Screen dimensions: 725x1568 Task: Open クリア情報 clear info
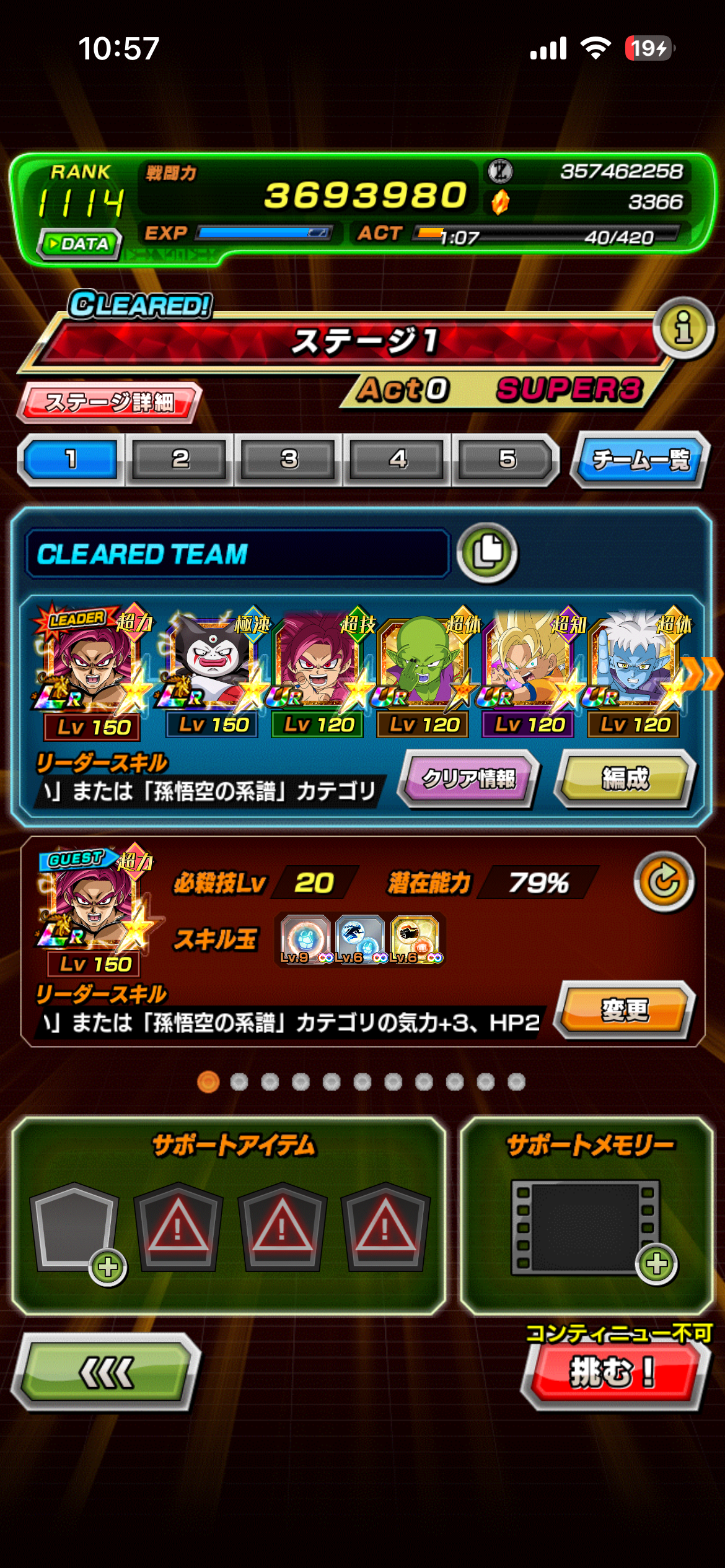[x=469, y=779]
